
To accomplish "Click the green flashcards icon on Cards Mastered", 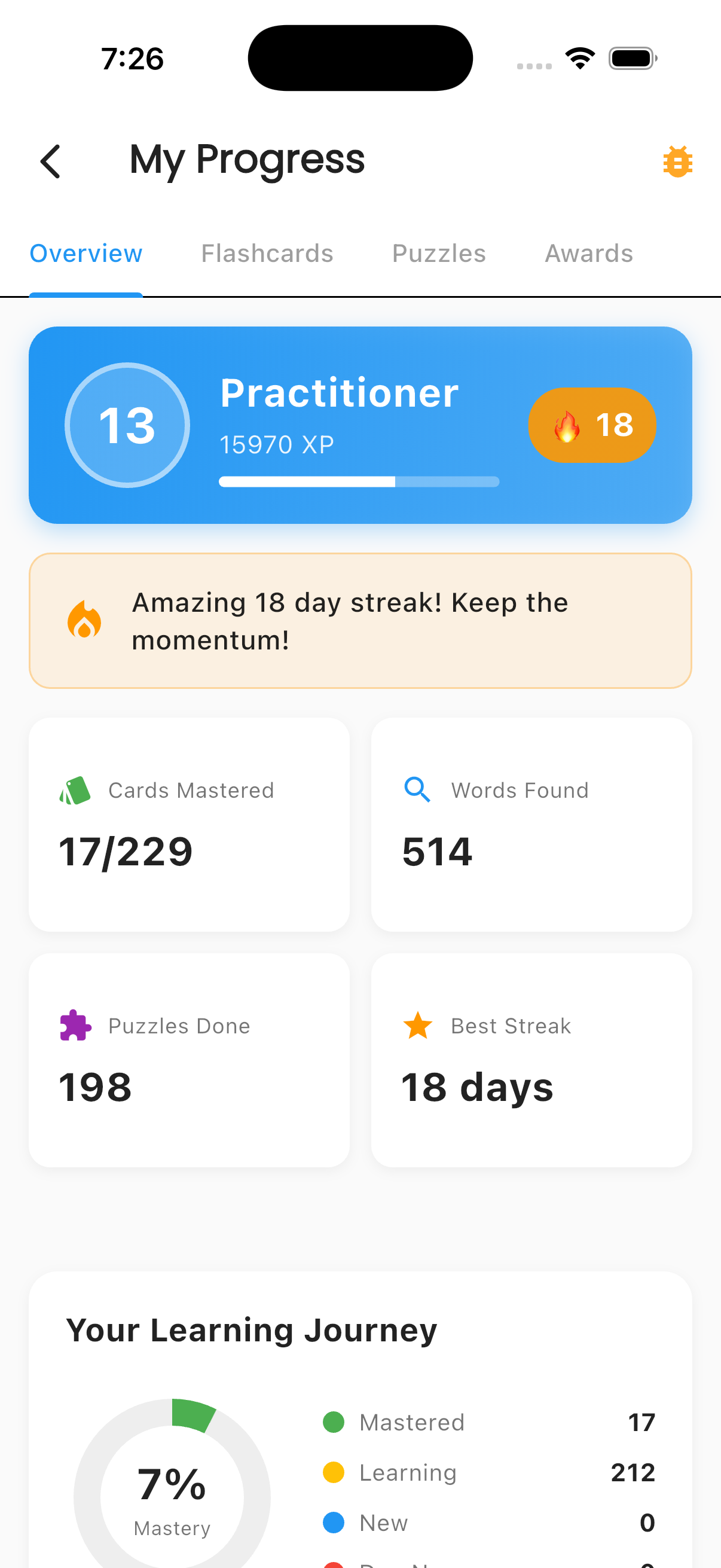I will tap(74, 790).
